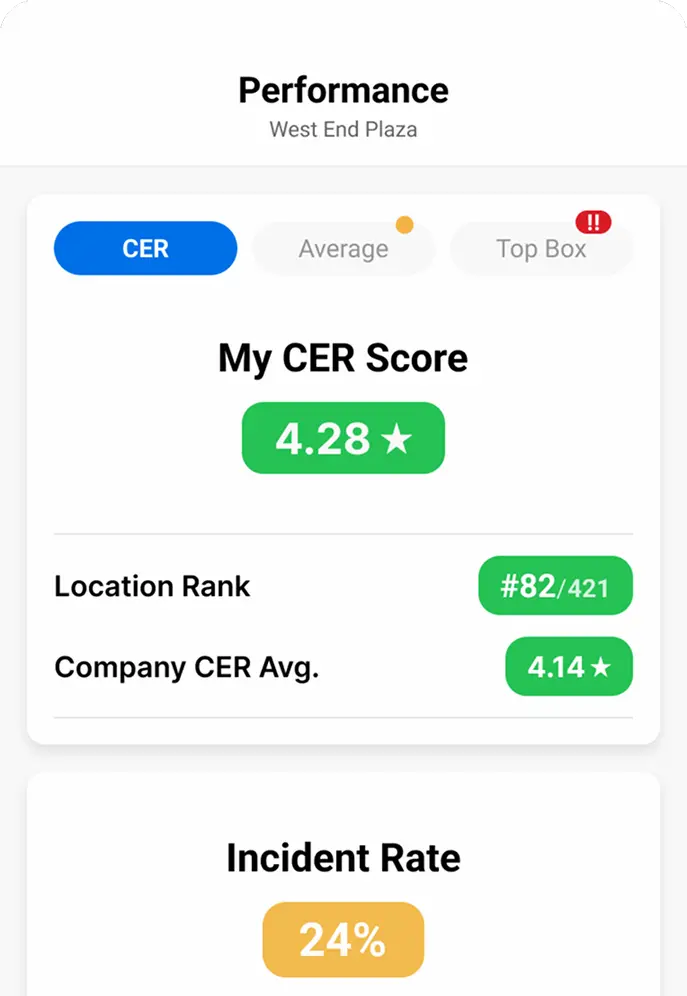This screenshot has width=687, height=996.
Task: Select the CER tab
Action: click(x=145, y=248)
